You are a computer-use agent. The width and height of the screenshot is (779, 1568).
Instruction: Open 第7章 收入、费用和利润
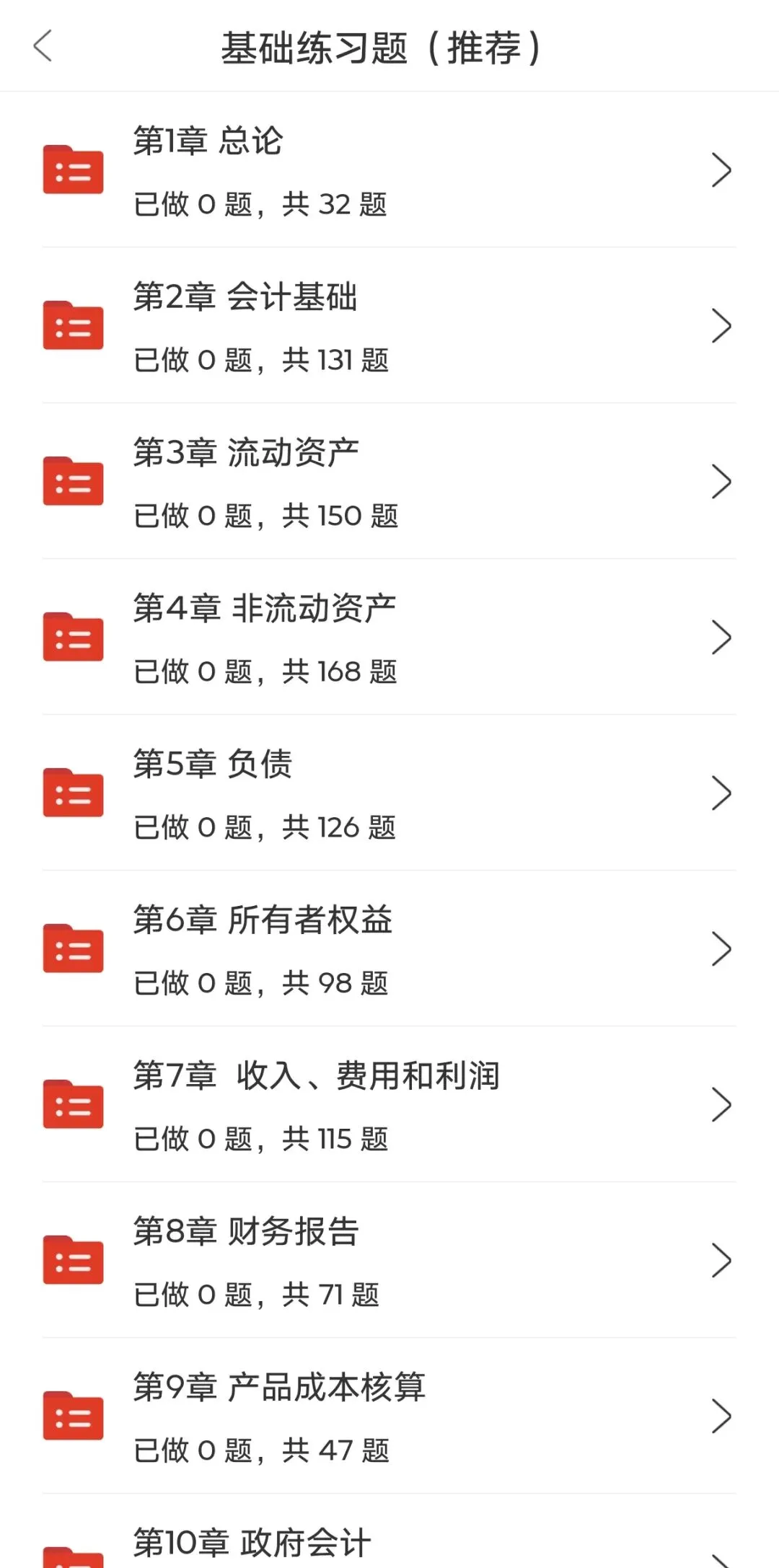tap(389, 1104)
